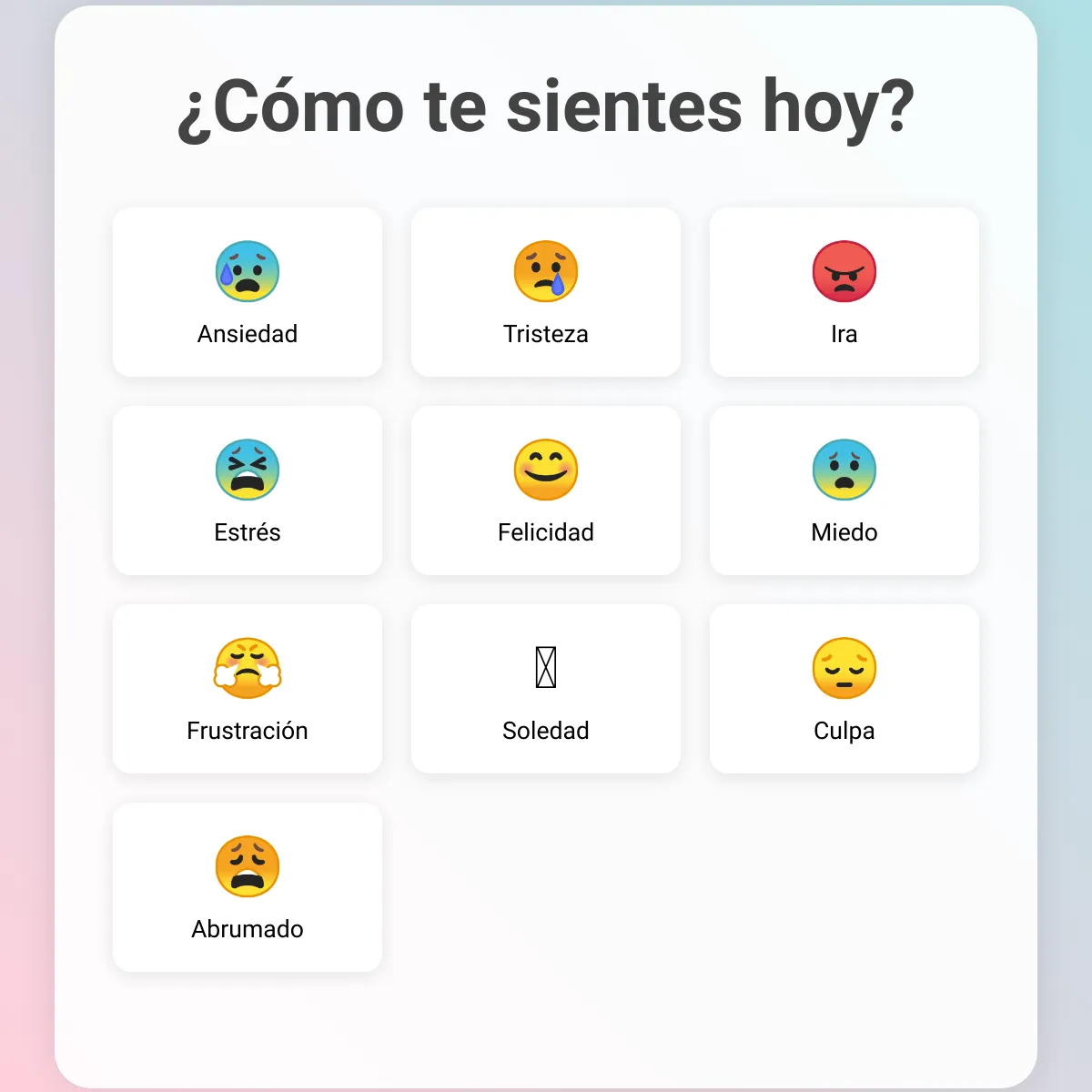Pick the Culpa emotion card
Image resolution: width=1092 pixels, height=1092 pixels.
(844, 689)
